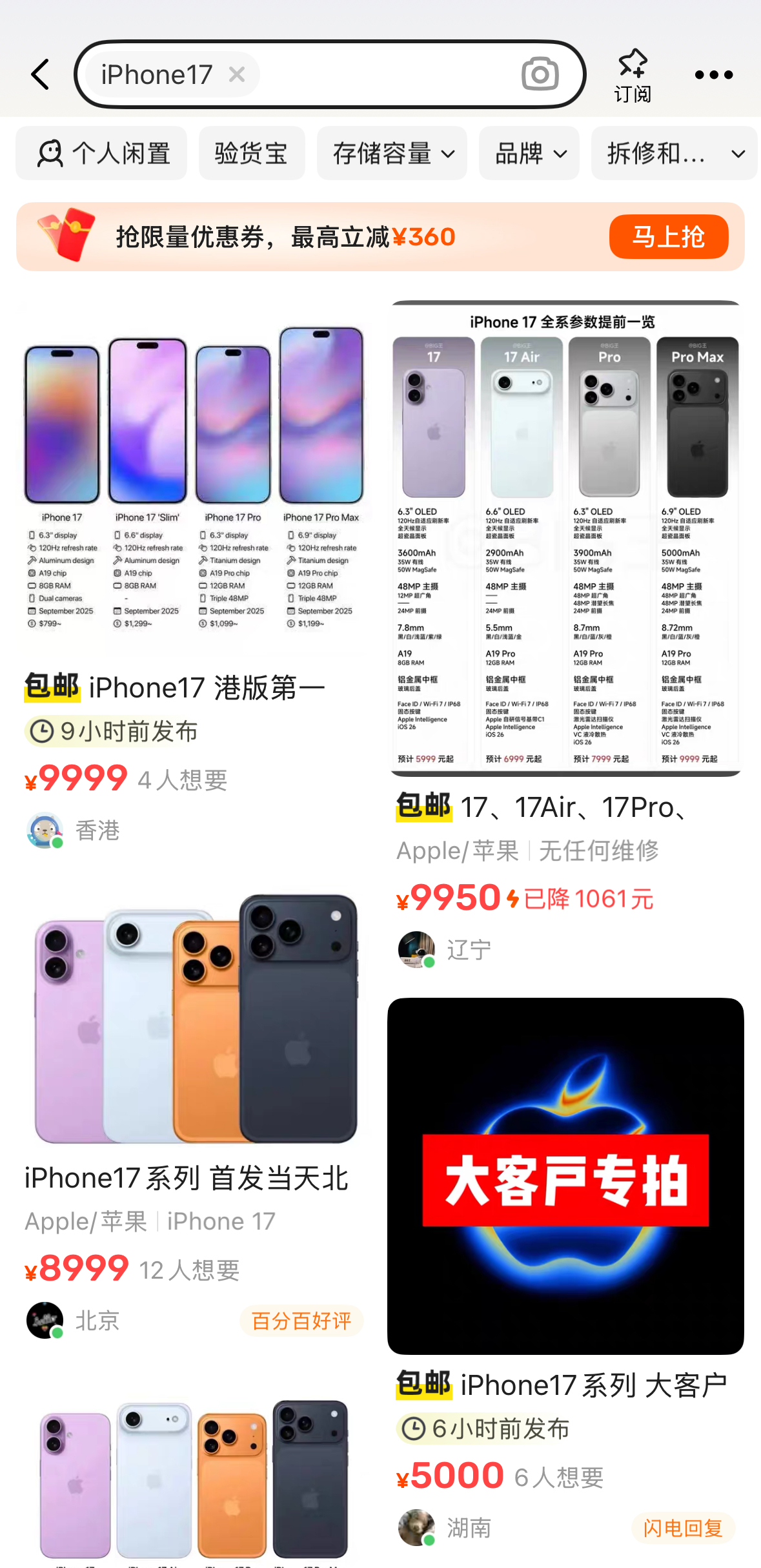Expand the 拆修和 repair filter dropdown
This screenshot has width=761, height=1568.
(674, 153)
